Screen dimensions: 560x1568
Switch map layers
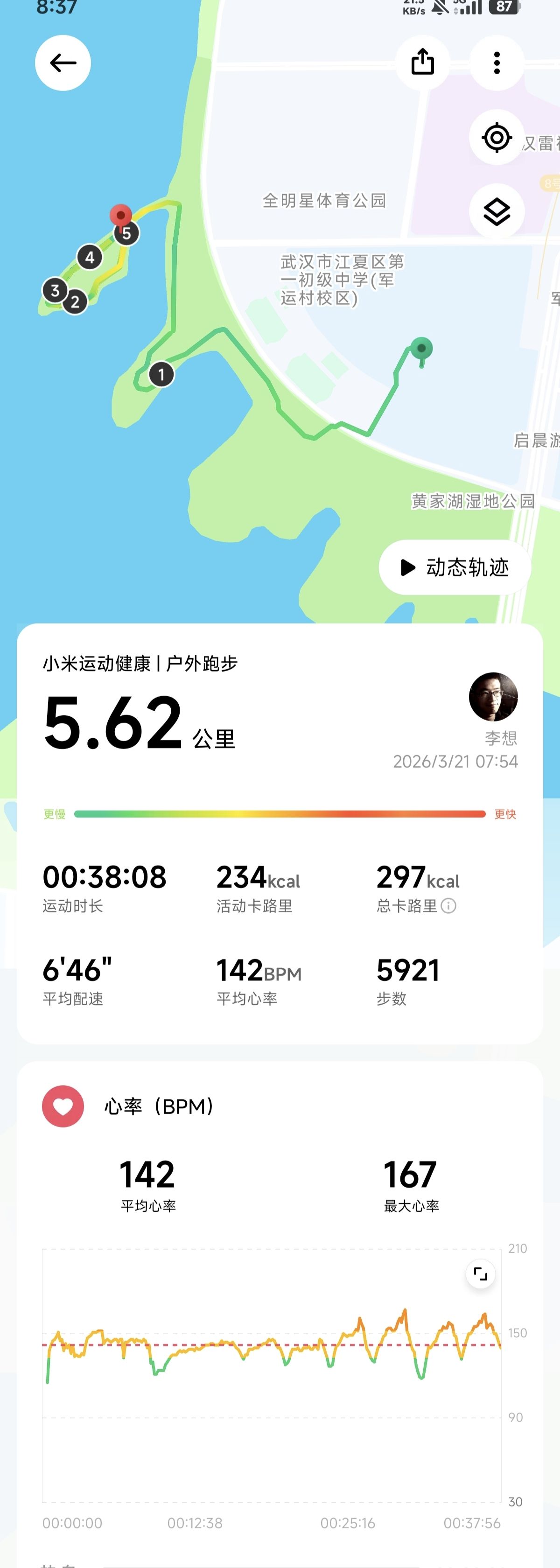[x=497, y=211]
